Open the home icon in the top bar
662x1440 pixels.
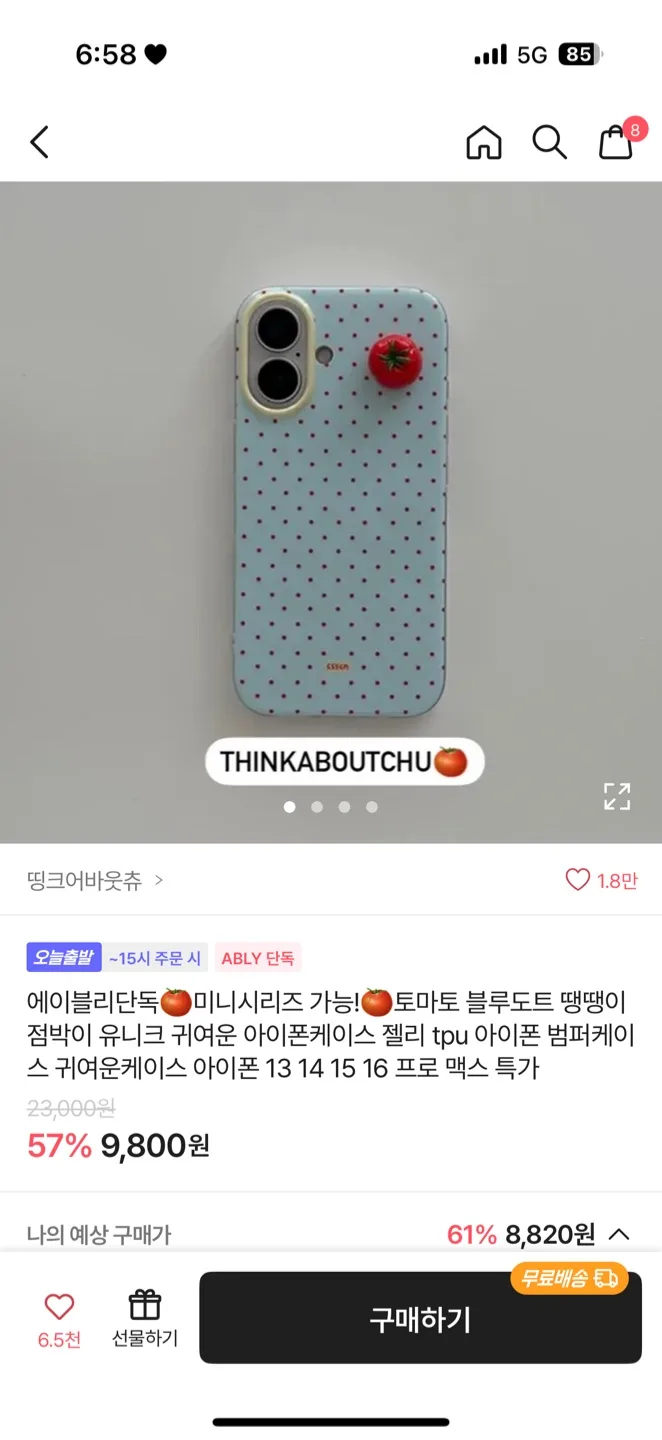tap(484, 142)
